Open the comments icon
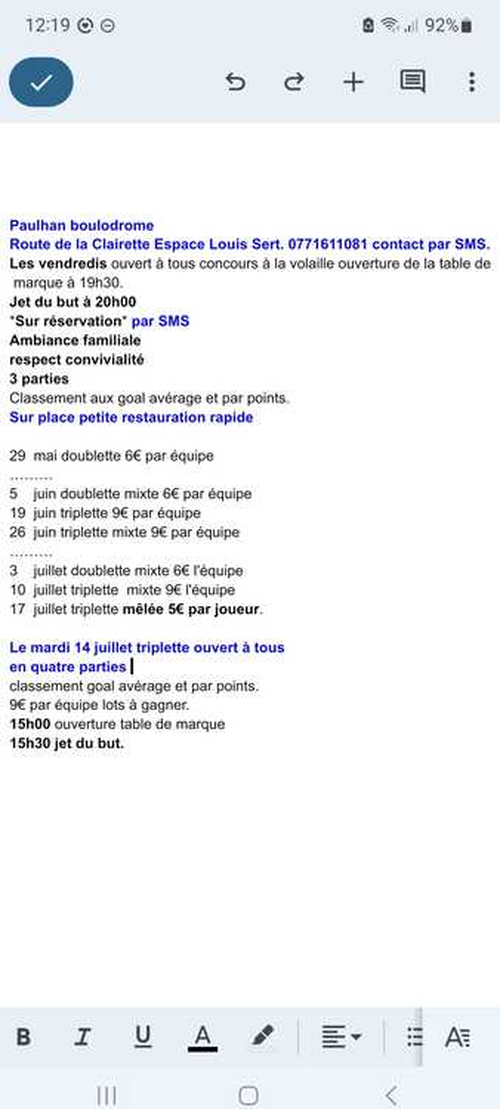The width and height of the screenshot is (500, 1109). (x=412, y=82)
